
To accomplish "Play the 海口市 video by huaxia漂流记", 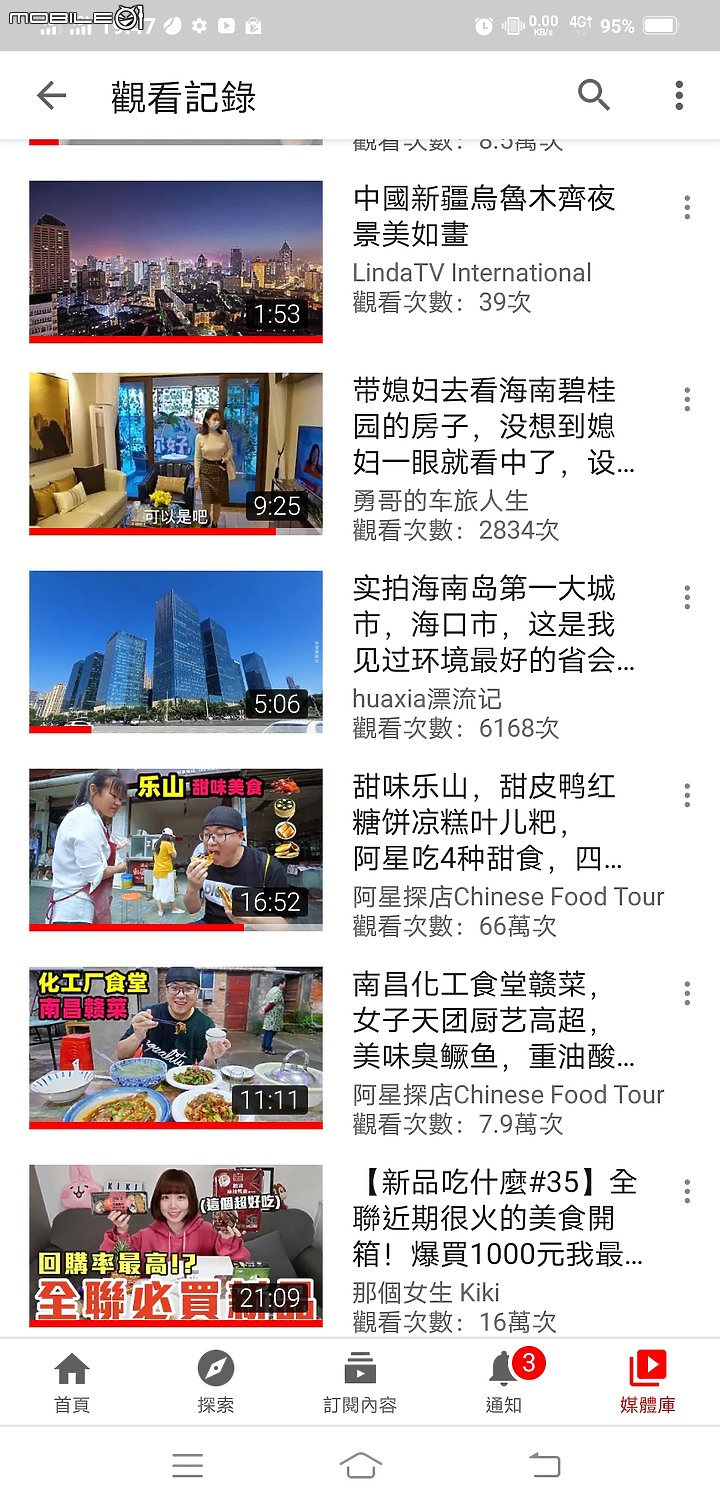I will click(x=176, y=651).
